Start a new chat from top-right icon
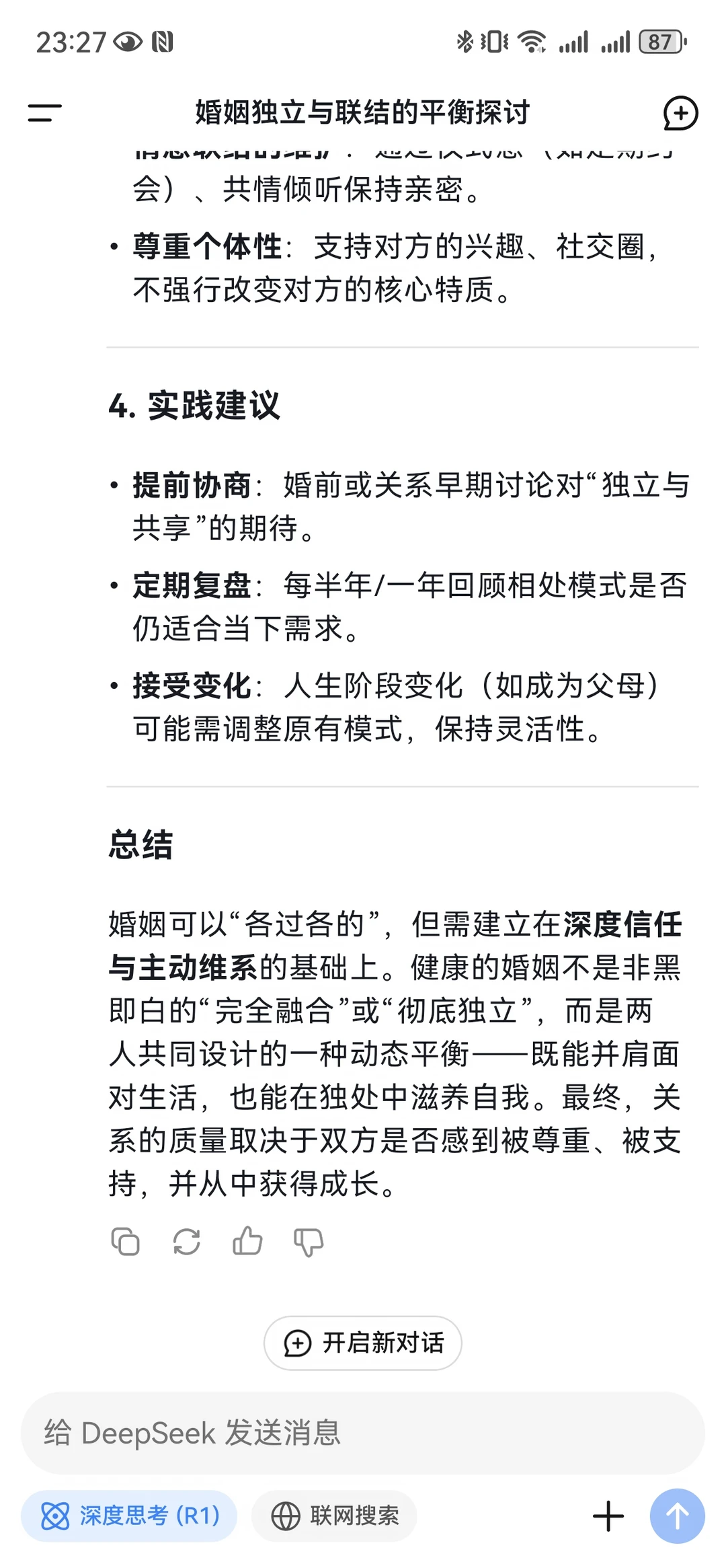The height and width of the screenshot is (1568, 726). pos(680,112)
